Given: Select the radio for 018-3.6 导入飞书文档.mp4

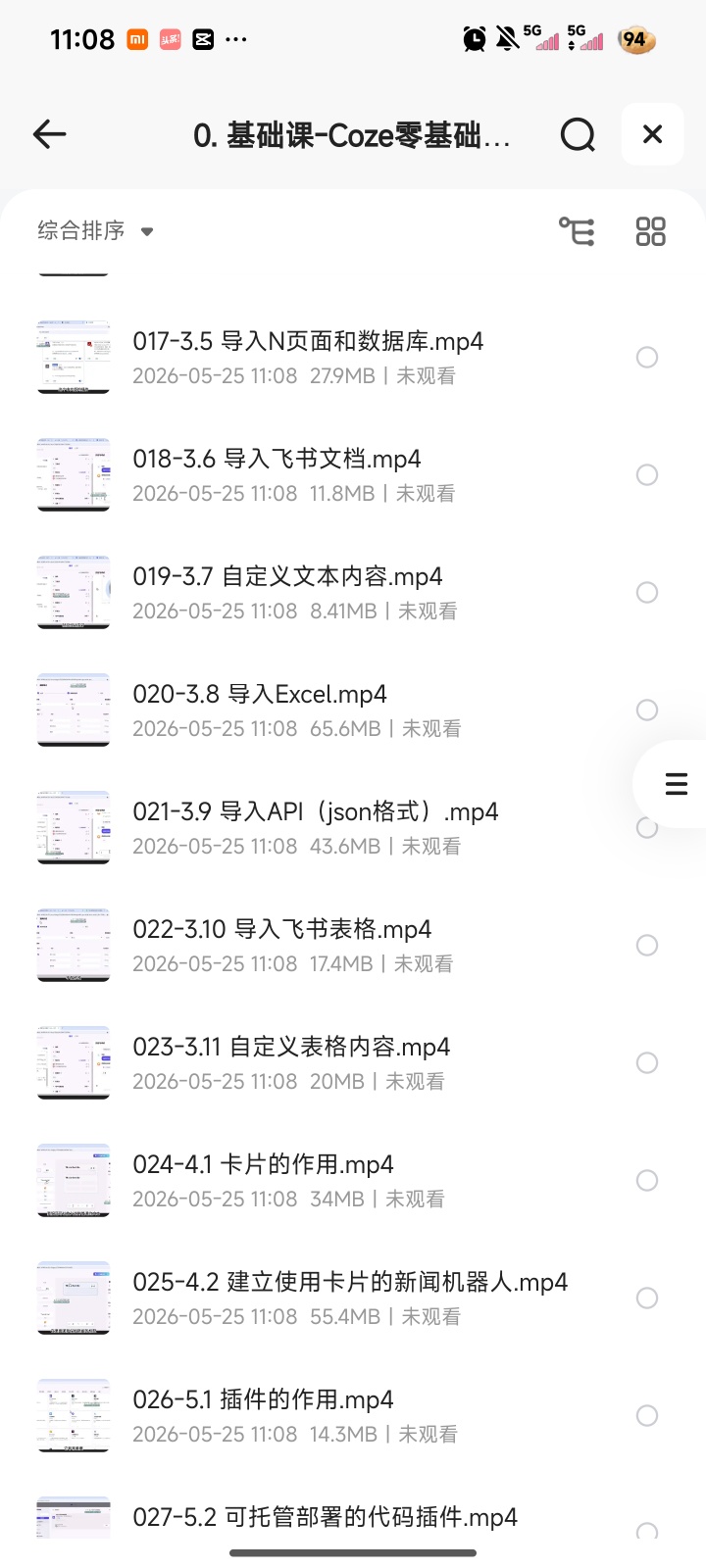Looking at the screenshot, I should tap(647, 474).
